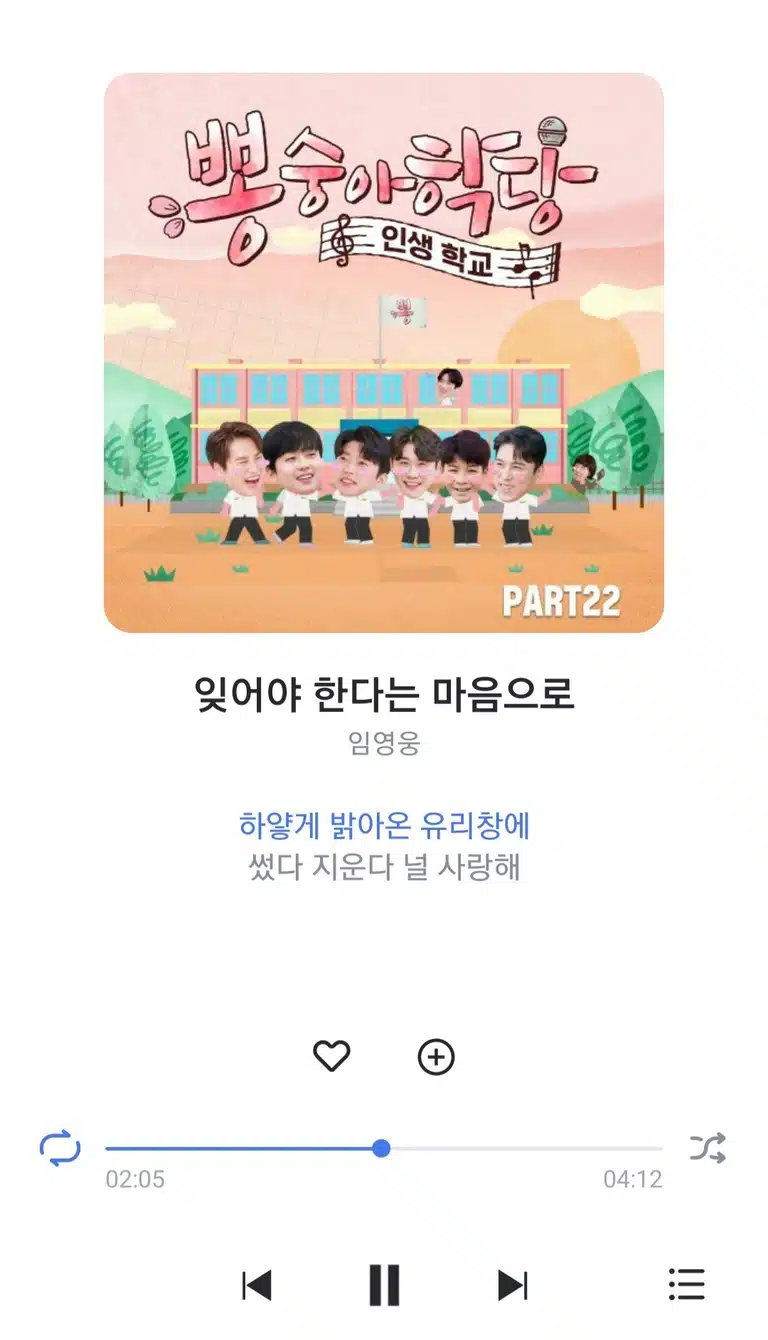This screenshot has width=768, height=1340.
Task: Skip to the previous track
Action: pos(256,1285)
